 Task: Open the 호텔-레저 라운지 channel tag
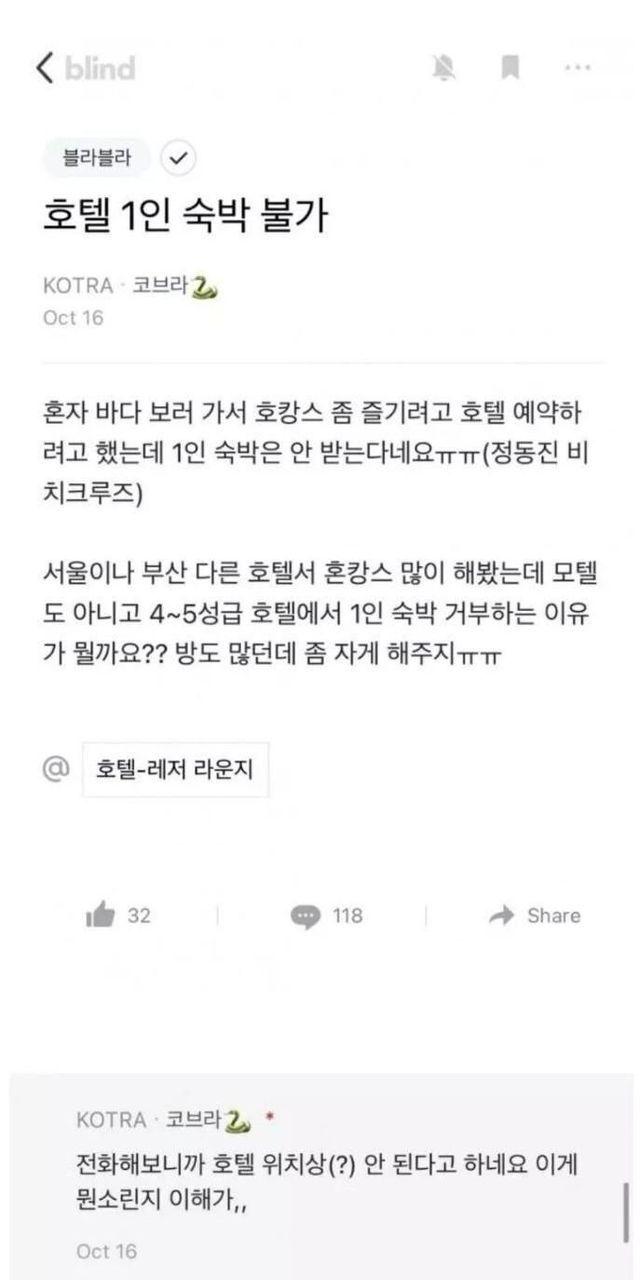[x=175, y=769]
